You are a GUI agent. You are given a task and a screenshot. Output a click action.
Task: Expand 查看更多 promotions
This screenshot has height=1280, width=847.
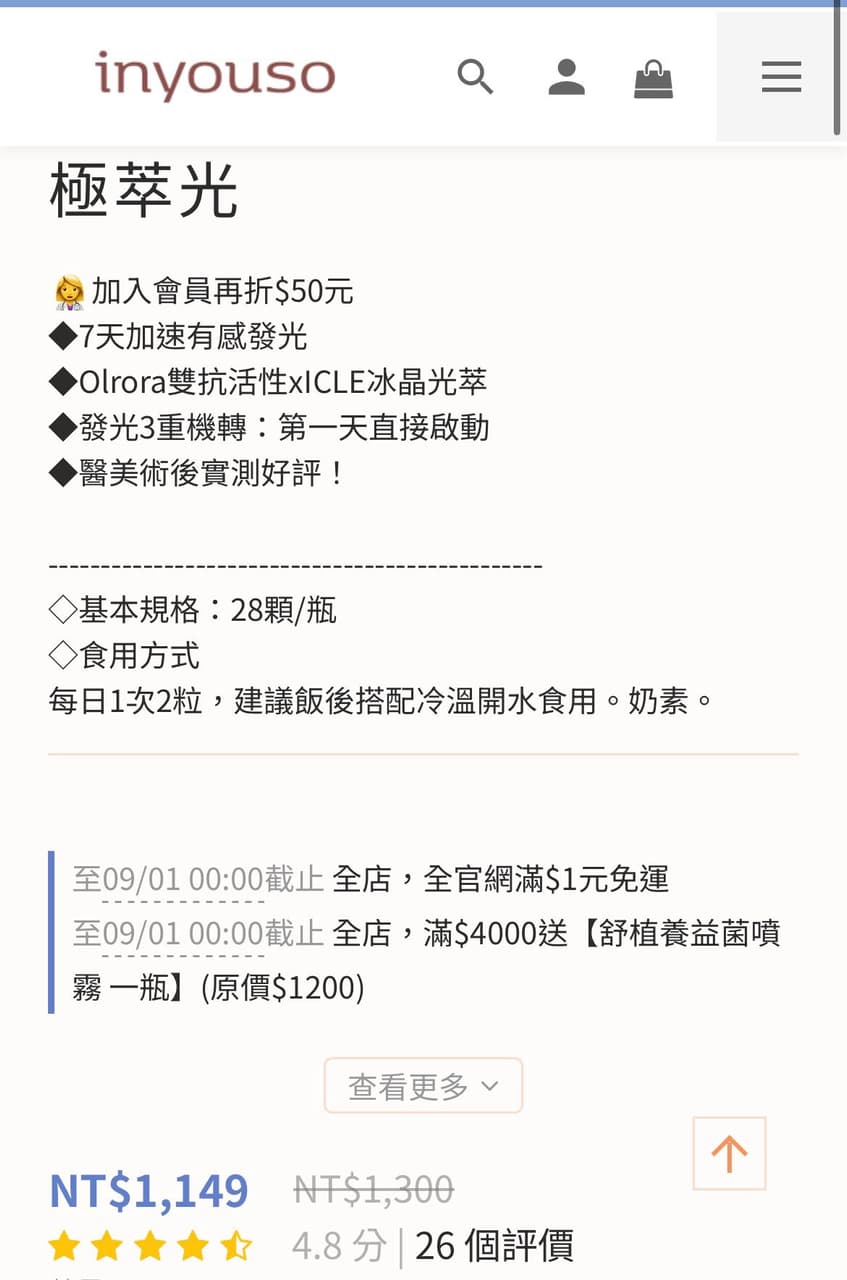[x=423, y=1085]
